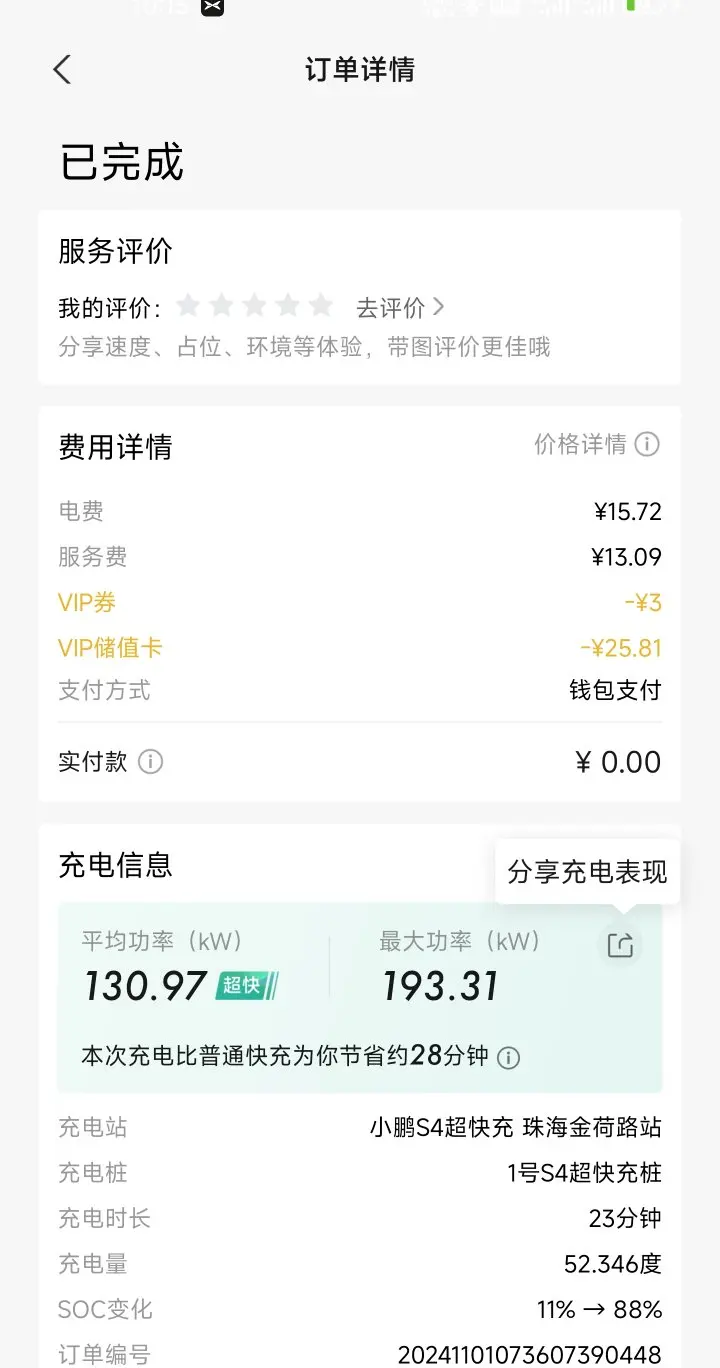Tap the info icon beside 实付款
Screen dimensions: 720x1368
(x=150, y=762)
